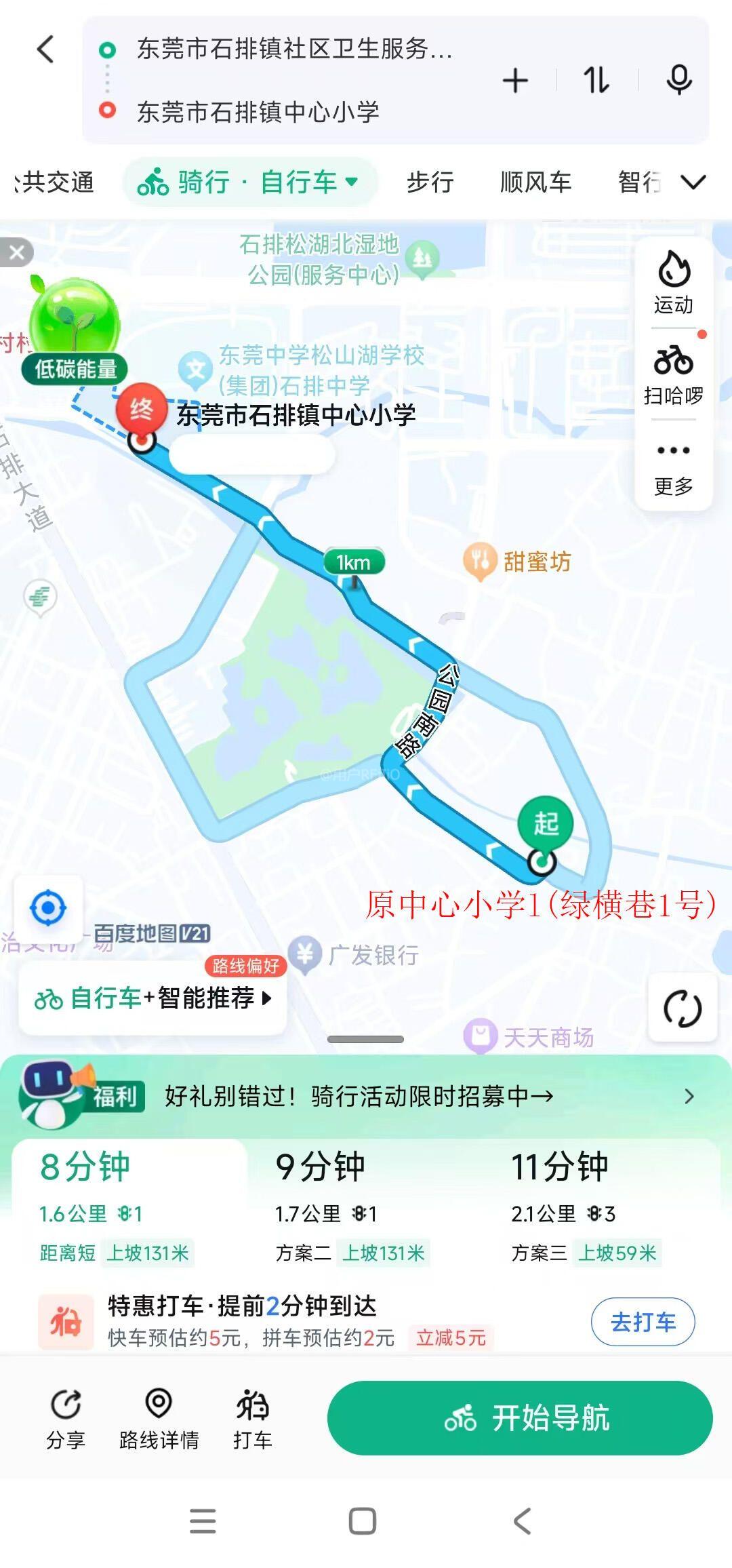Open the 运动 sports shortcut
The height and width of the screenshot is (1568, 732).
click(674, 283)
